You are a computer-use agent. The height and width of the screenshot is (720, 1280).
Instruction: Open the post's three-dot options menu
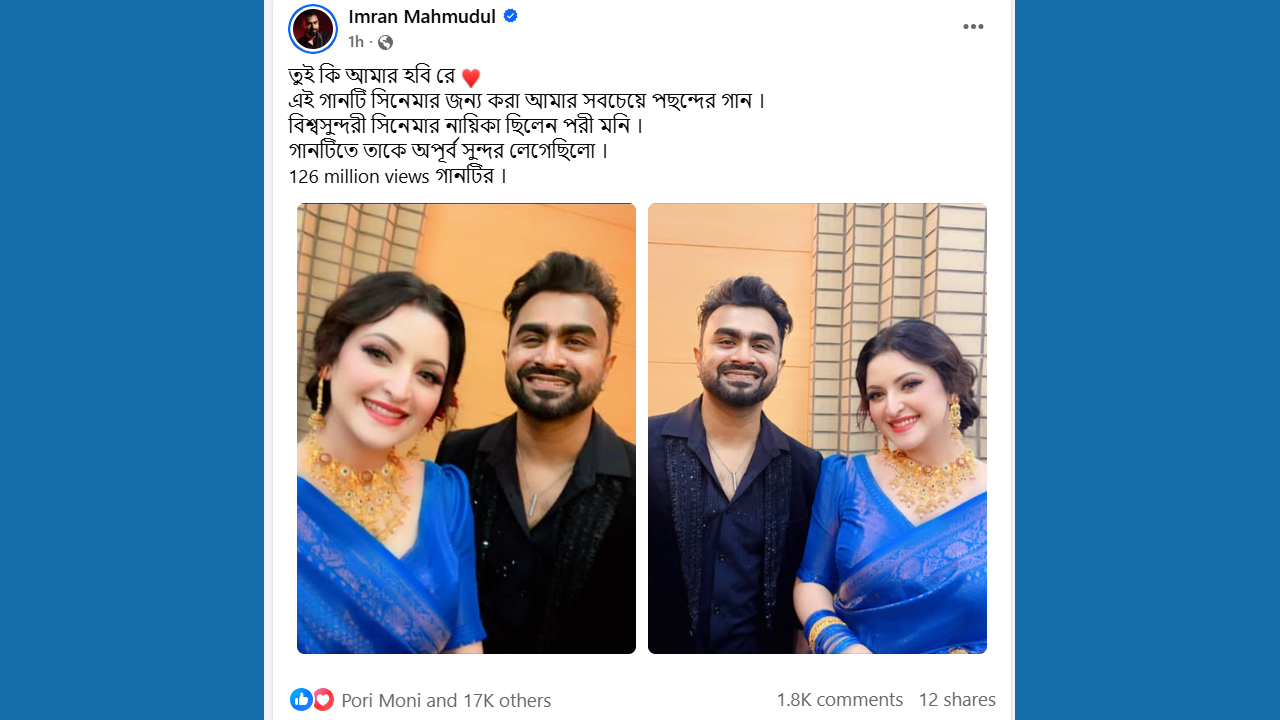coord(973,27)
